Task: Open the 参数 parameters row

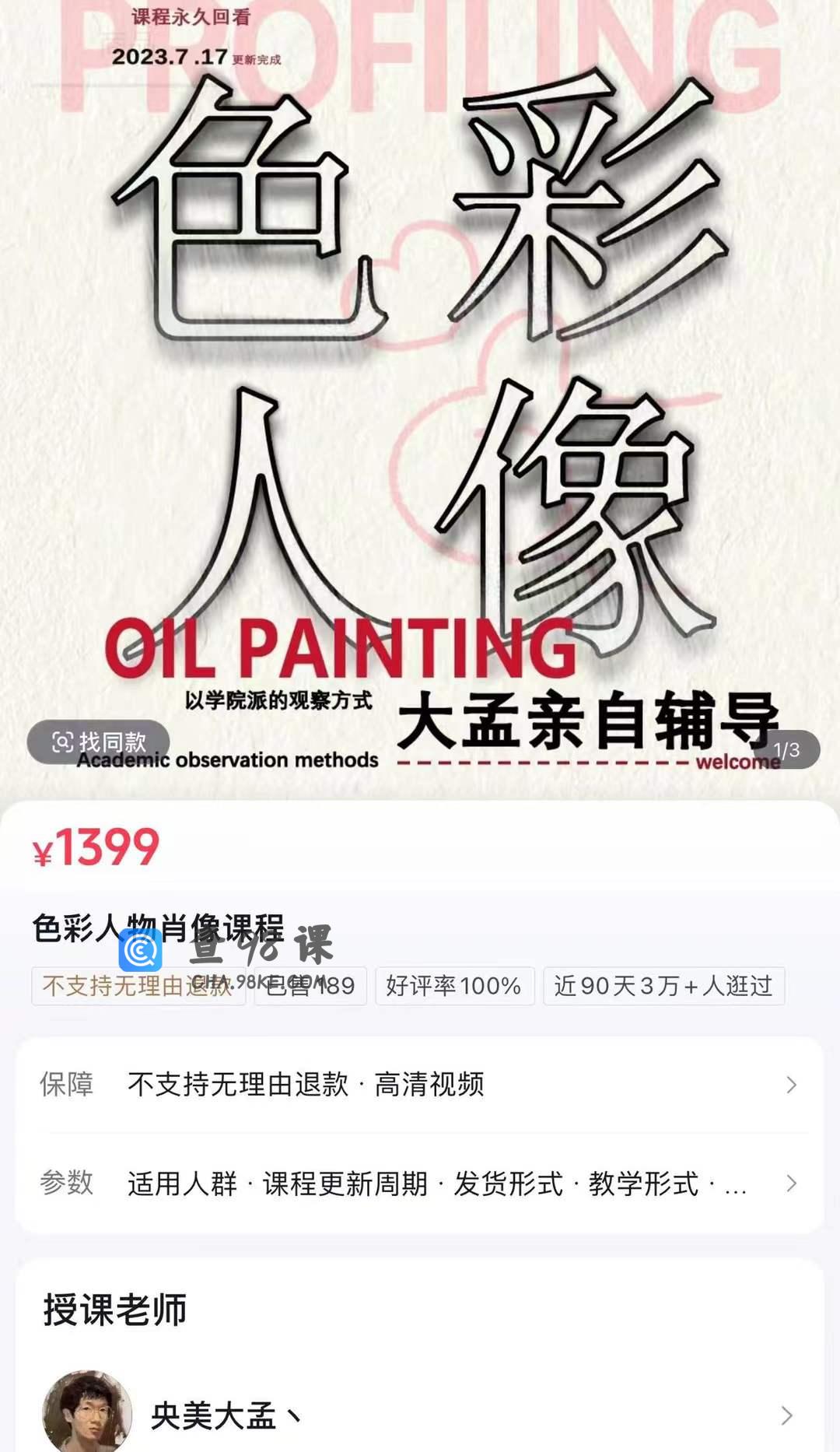Action: pos(420,1183)
